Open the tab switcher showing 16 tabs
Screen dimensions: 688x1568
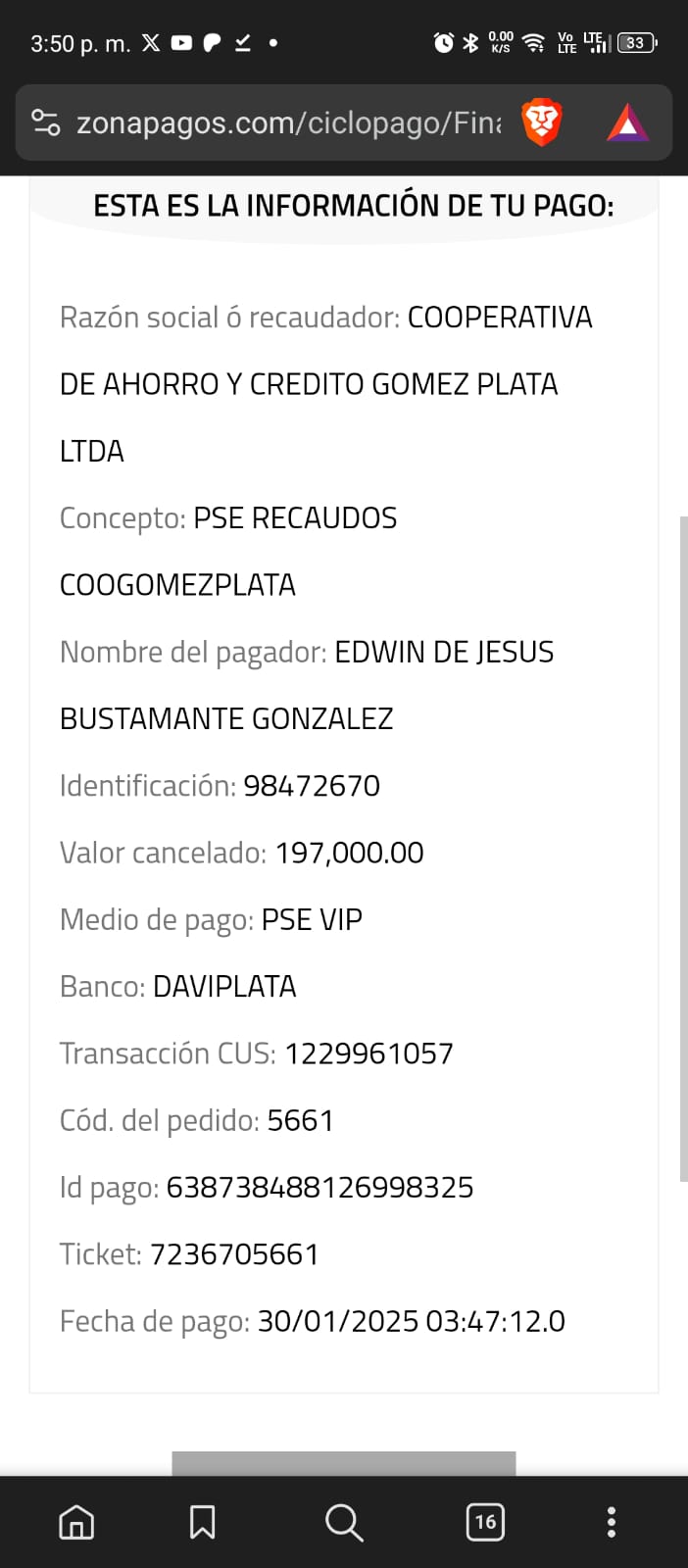pyautogui.click(x=485, y=1522)
